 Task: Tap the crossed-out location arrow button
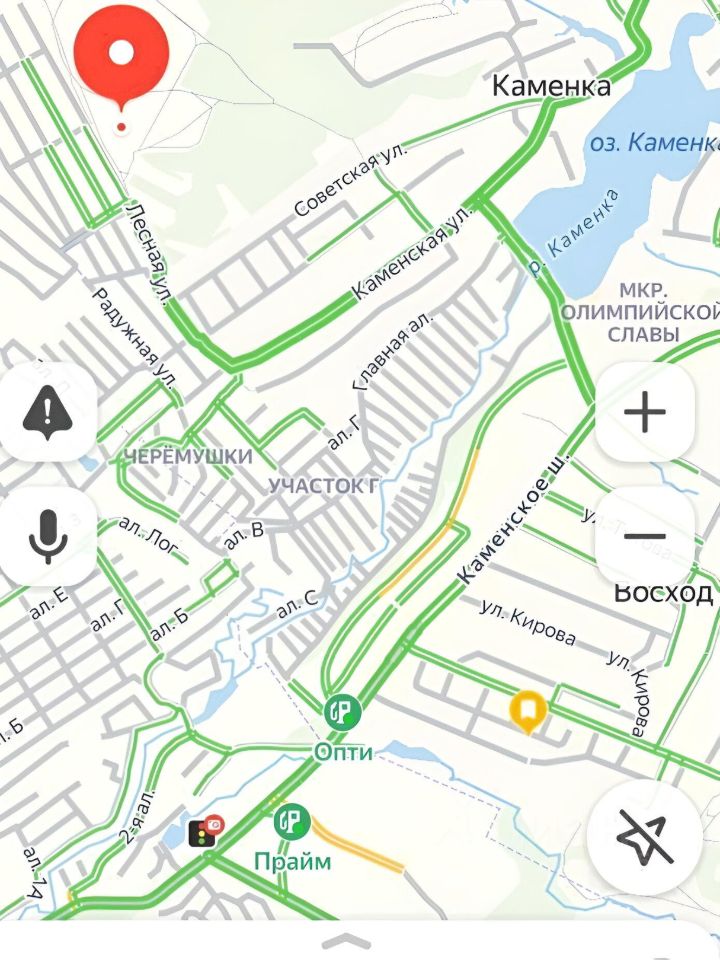[x=645, y=836]
